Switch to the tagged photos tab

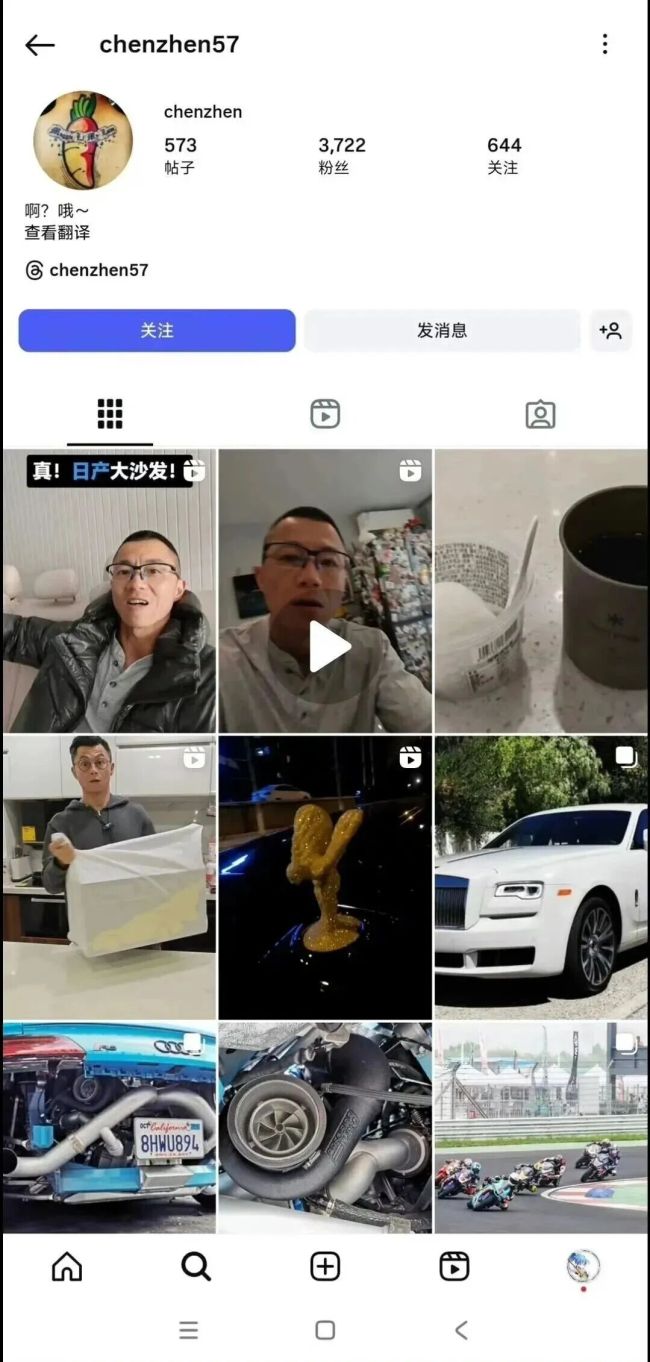(540, 414)
